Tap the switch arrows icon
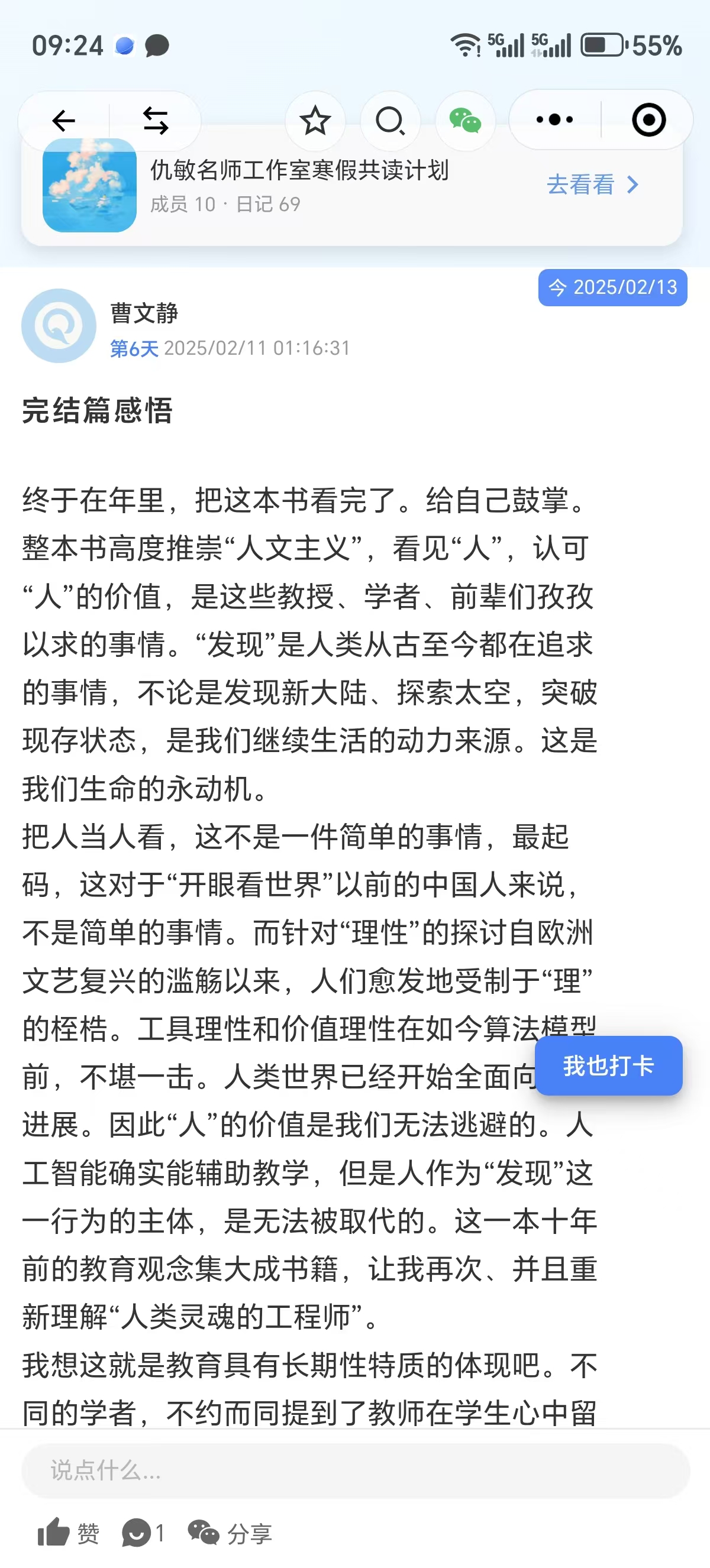 pyautogui.click(x=155, y=121)
